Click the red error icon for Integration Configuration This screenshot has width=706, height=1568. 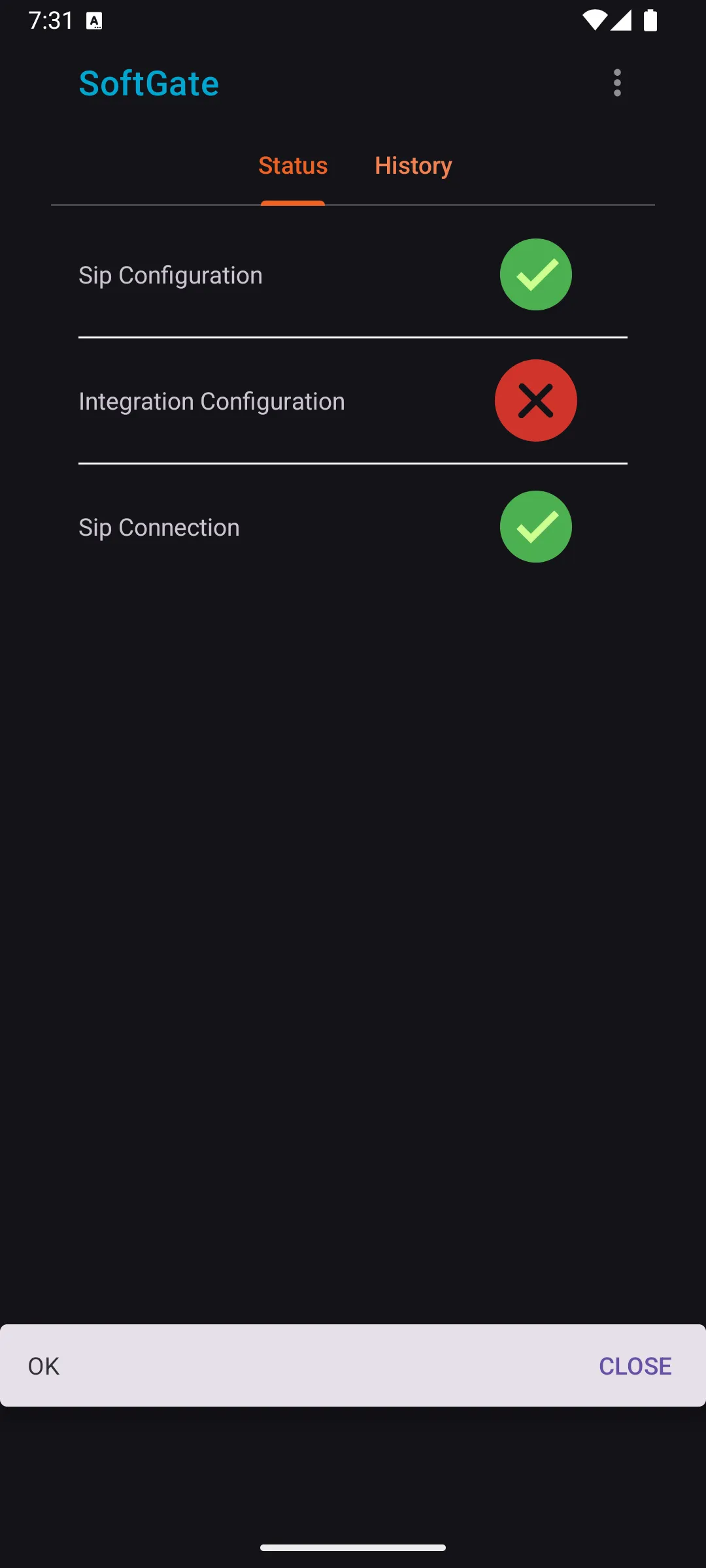pyautogui.click(x=535, y=400)
